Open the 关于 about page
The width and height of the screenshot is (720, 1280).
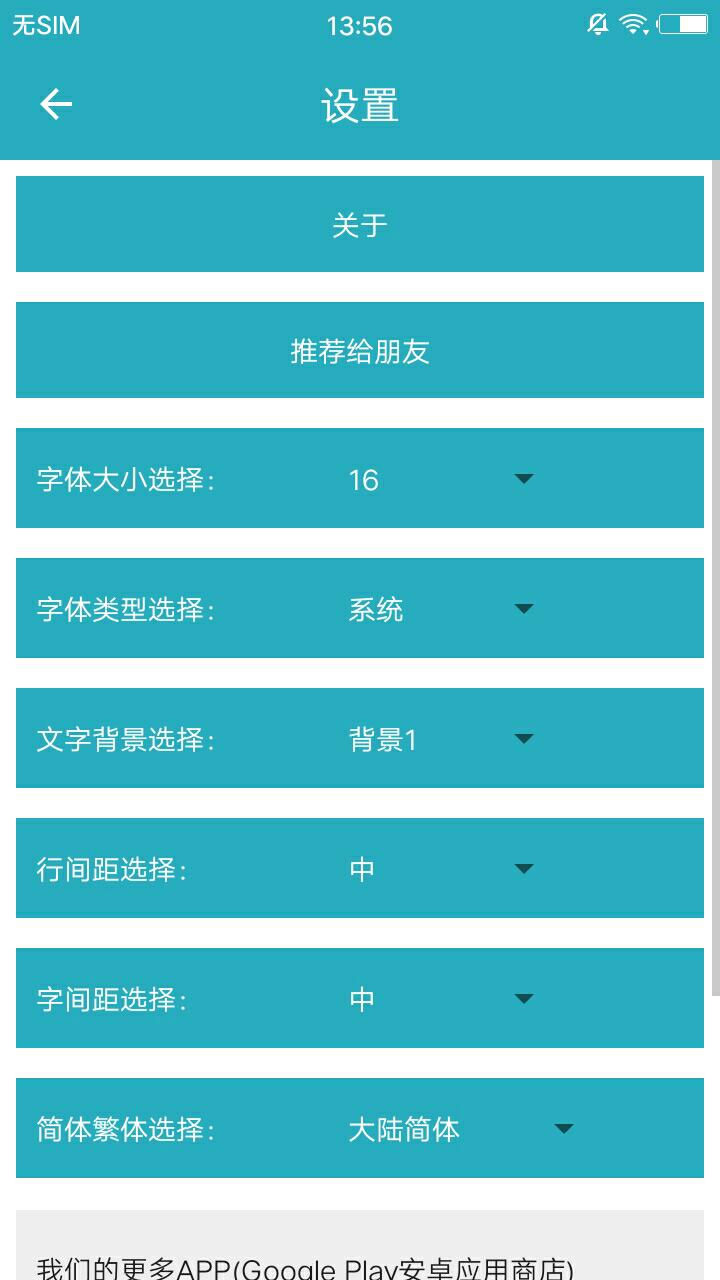pos(360,224)
